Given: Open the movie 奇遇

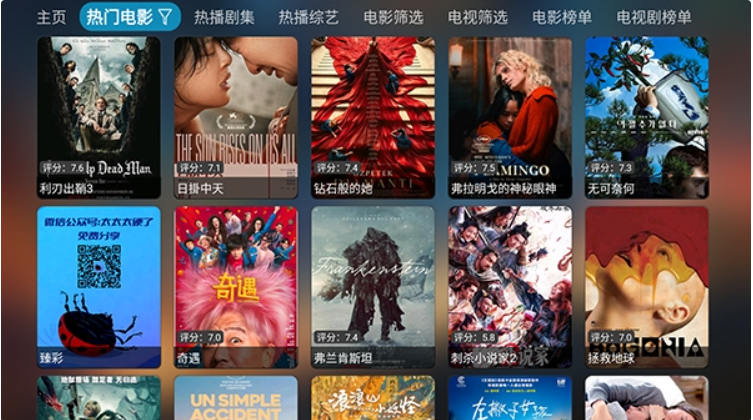Looking at the screenshot, I should pos(235,286).
